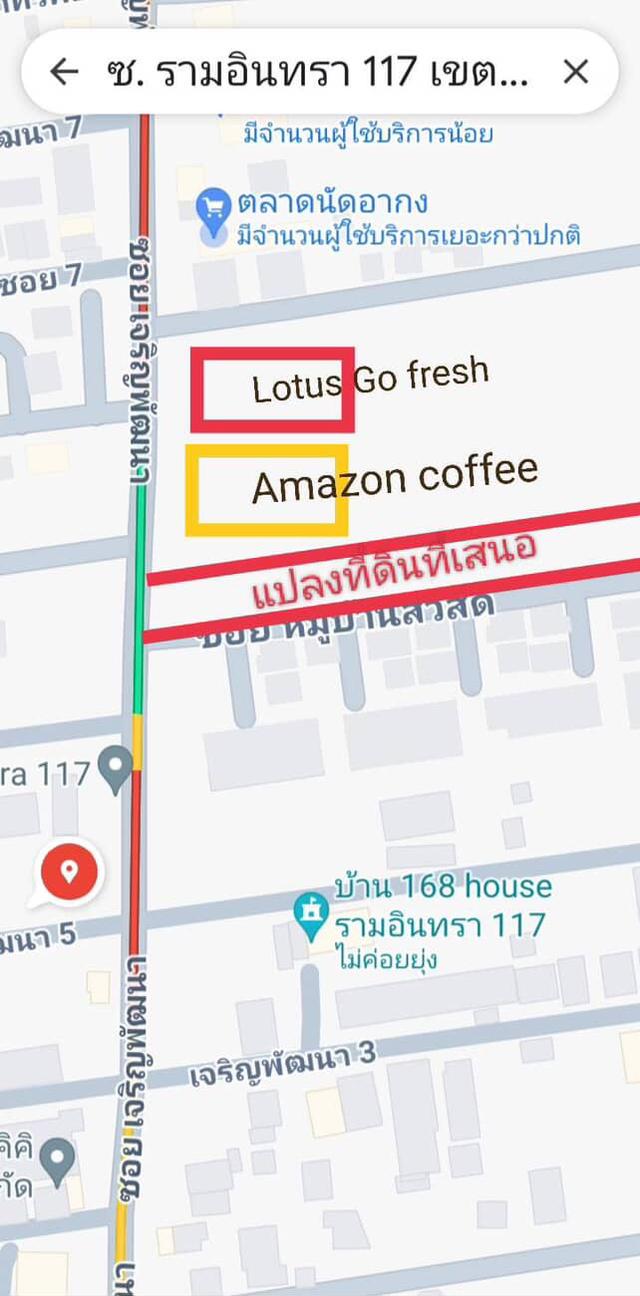
Task: Tap the red location pin
Action: tap(69, 872)
